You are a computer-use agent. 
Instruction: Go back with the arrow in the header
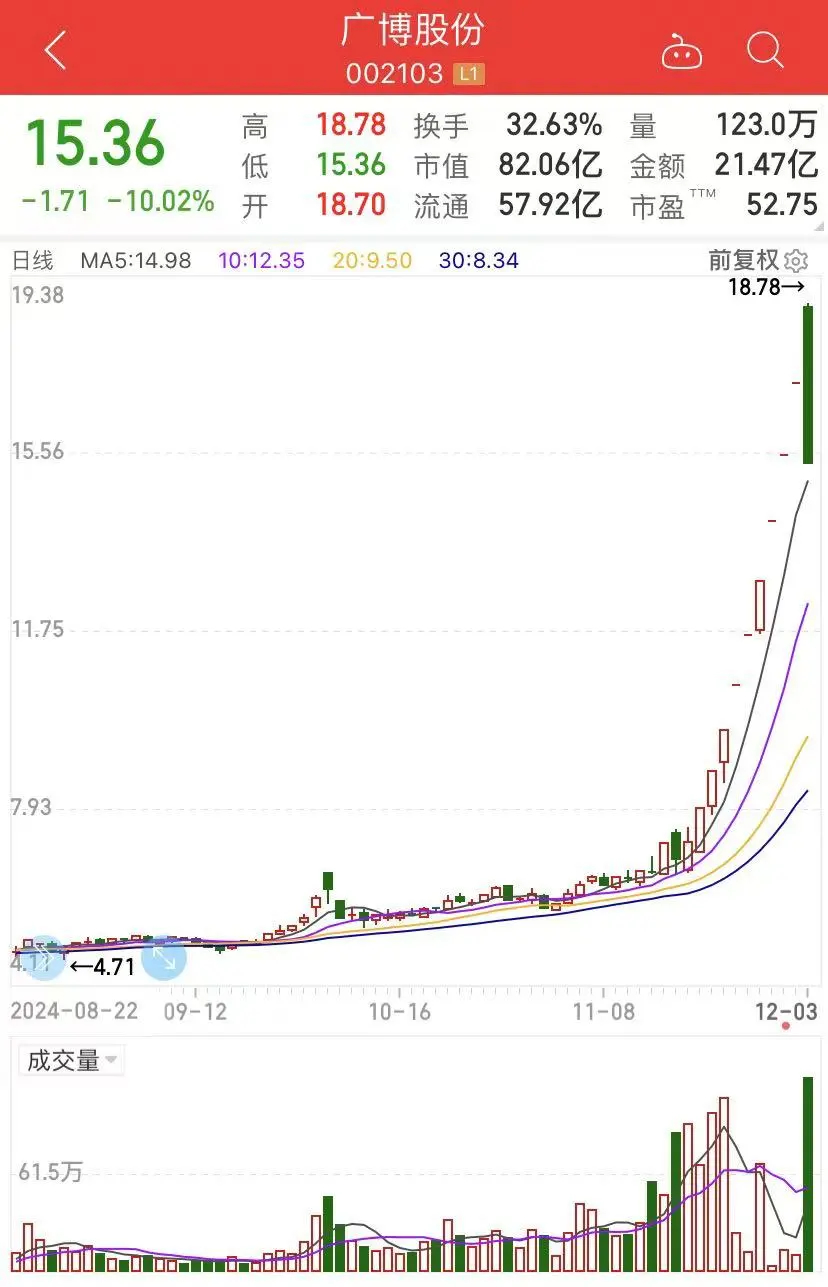(55, 50)
